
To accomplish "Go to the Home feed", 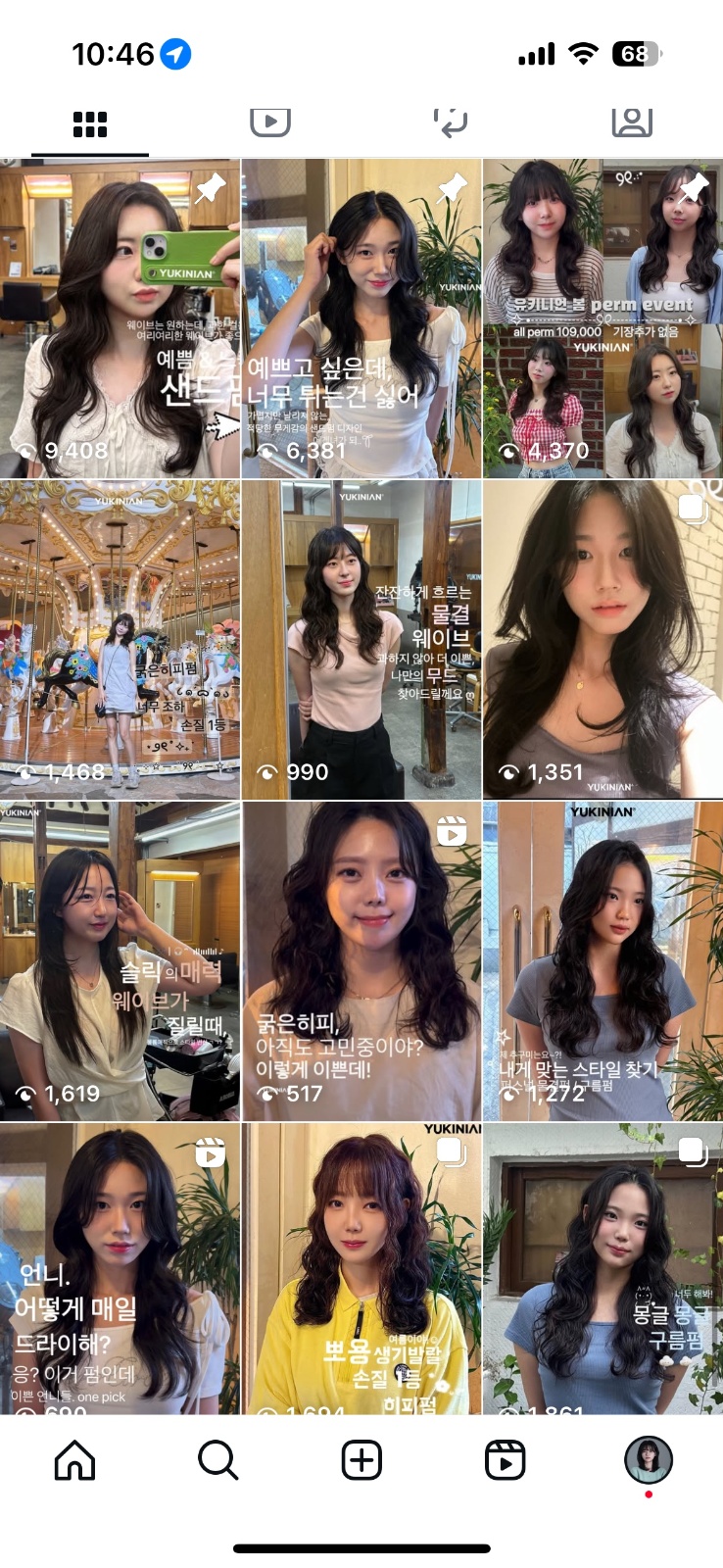I will pyautogui.click(x=74, y=1460).
